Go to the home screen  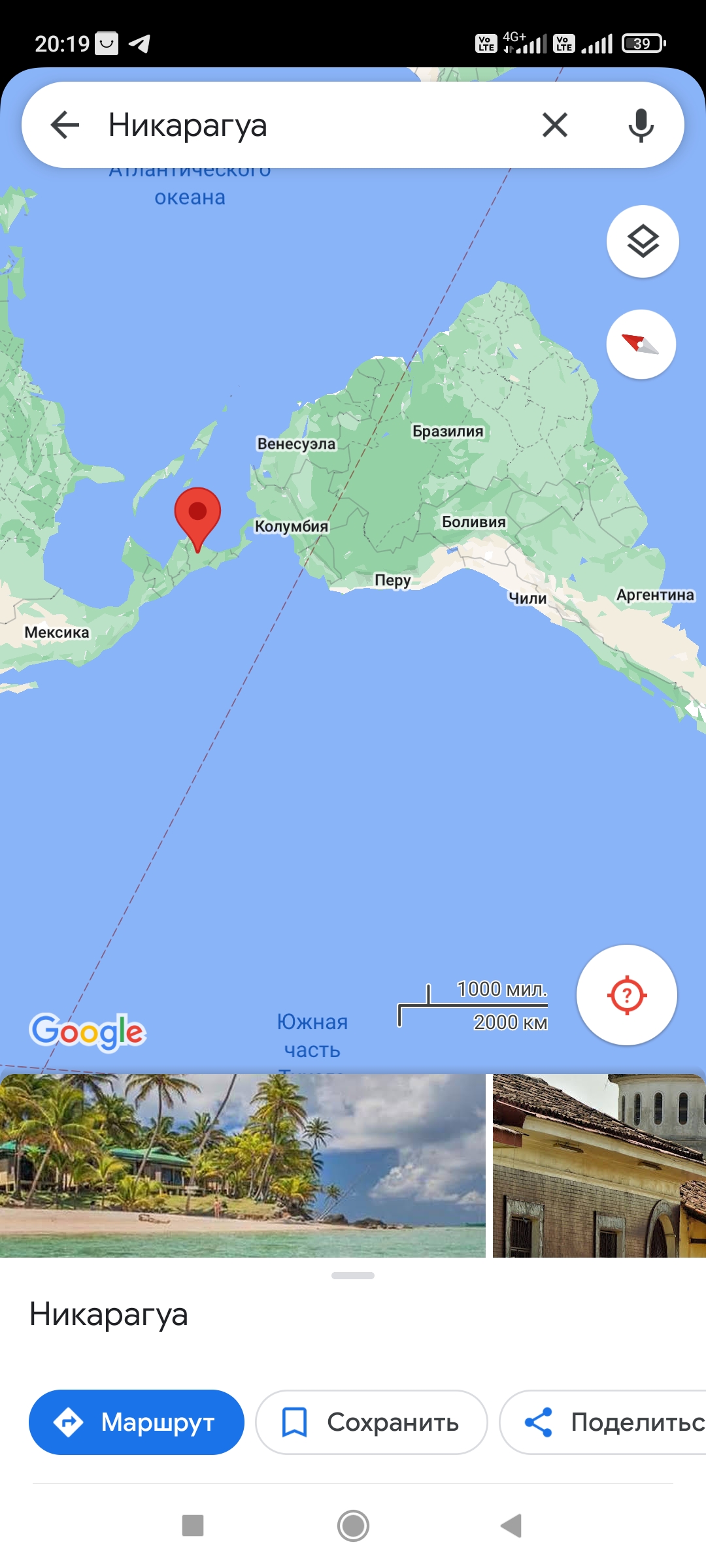click(x=353, y=1526)
